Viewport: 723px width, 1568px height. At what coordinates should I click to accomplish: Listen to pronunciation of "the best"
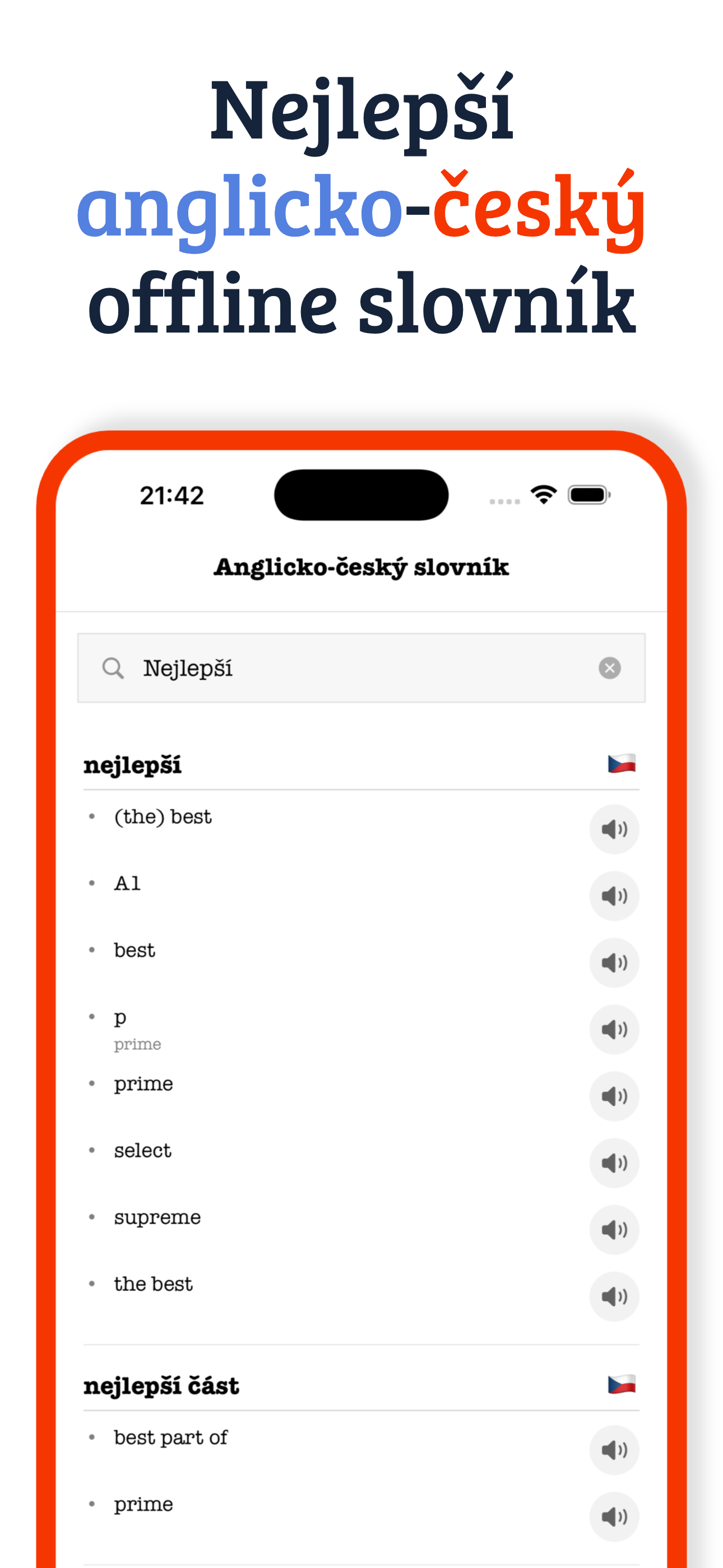614,1295
